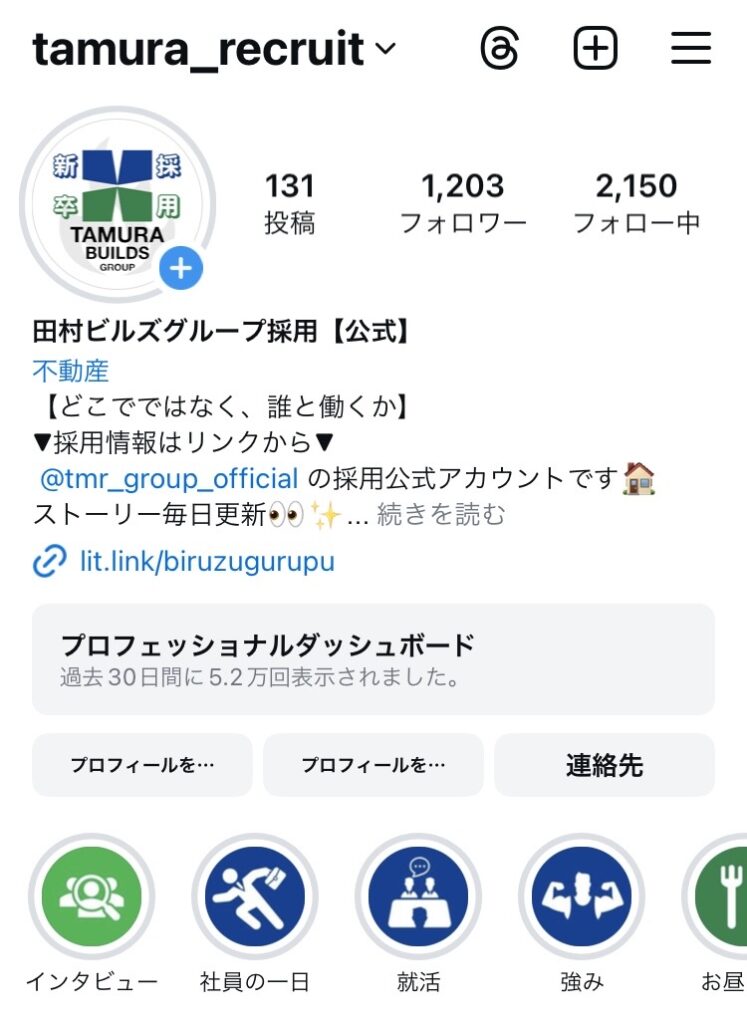The width and height of the screenshot is (747, 1024).
Task: Create a new post with plus icon
Action: pos(595,48)
